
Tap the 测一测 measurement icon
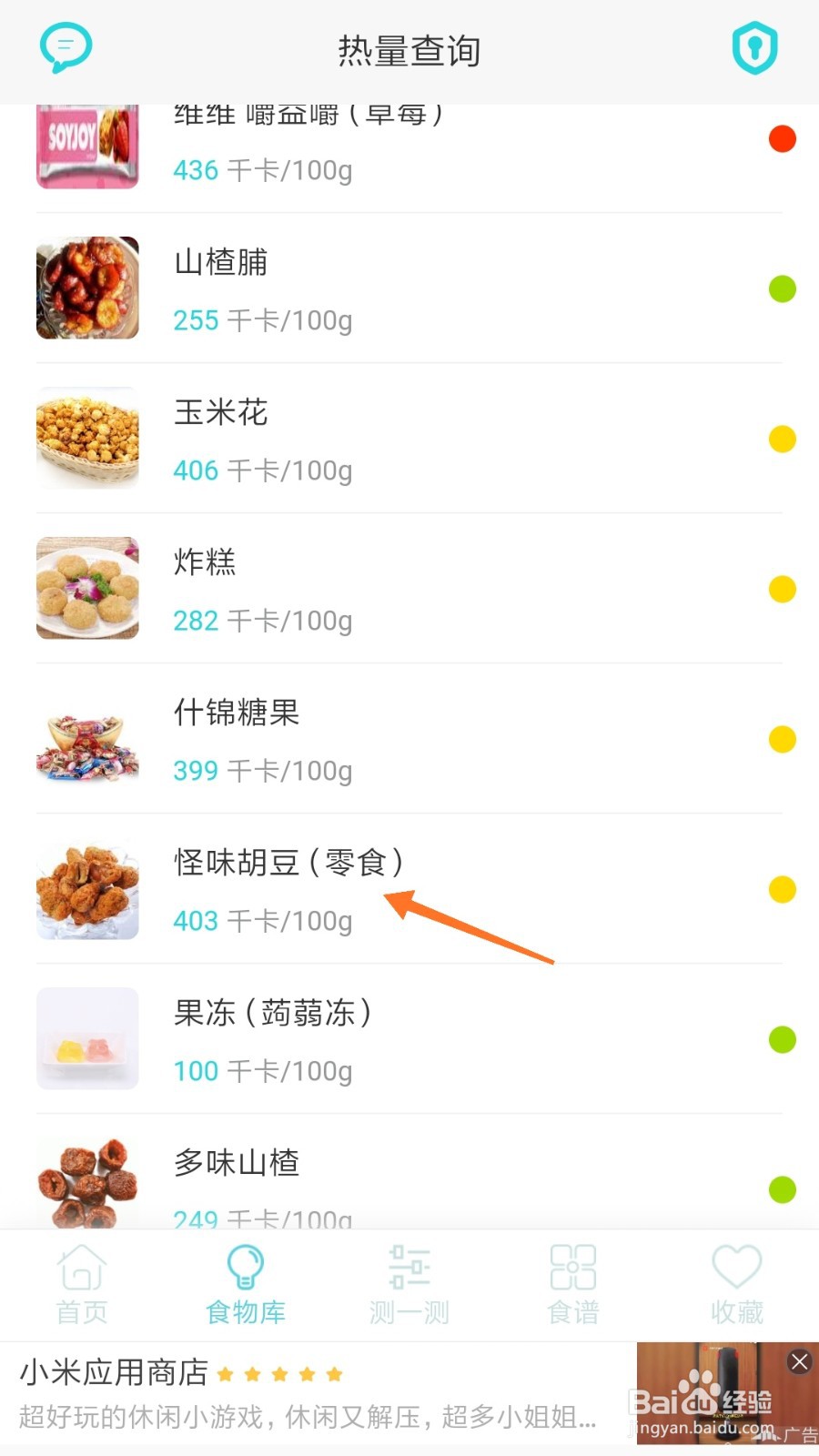click(409, 1267)
